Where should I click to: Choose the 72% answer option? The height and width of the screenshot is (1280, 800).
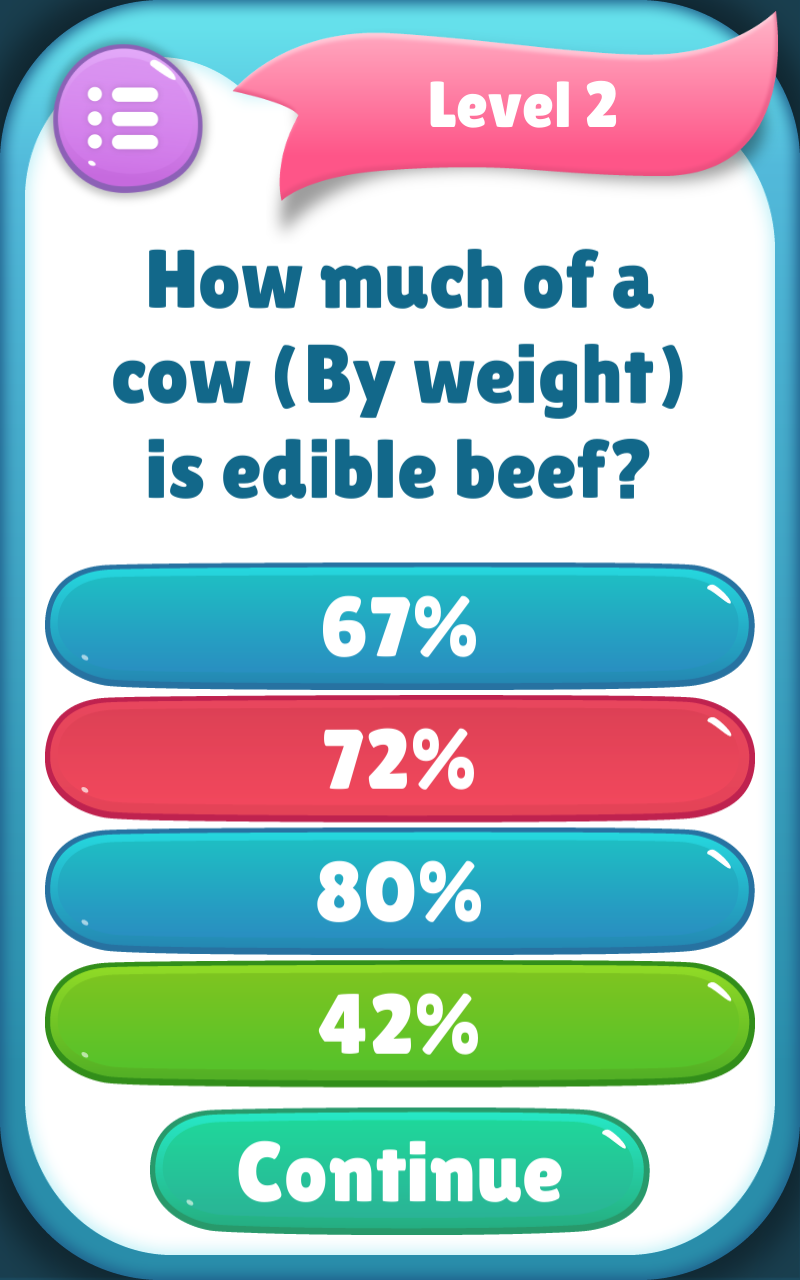pos(400,759)
